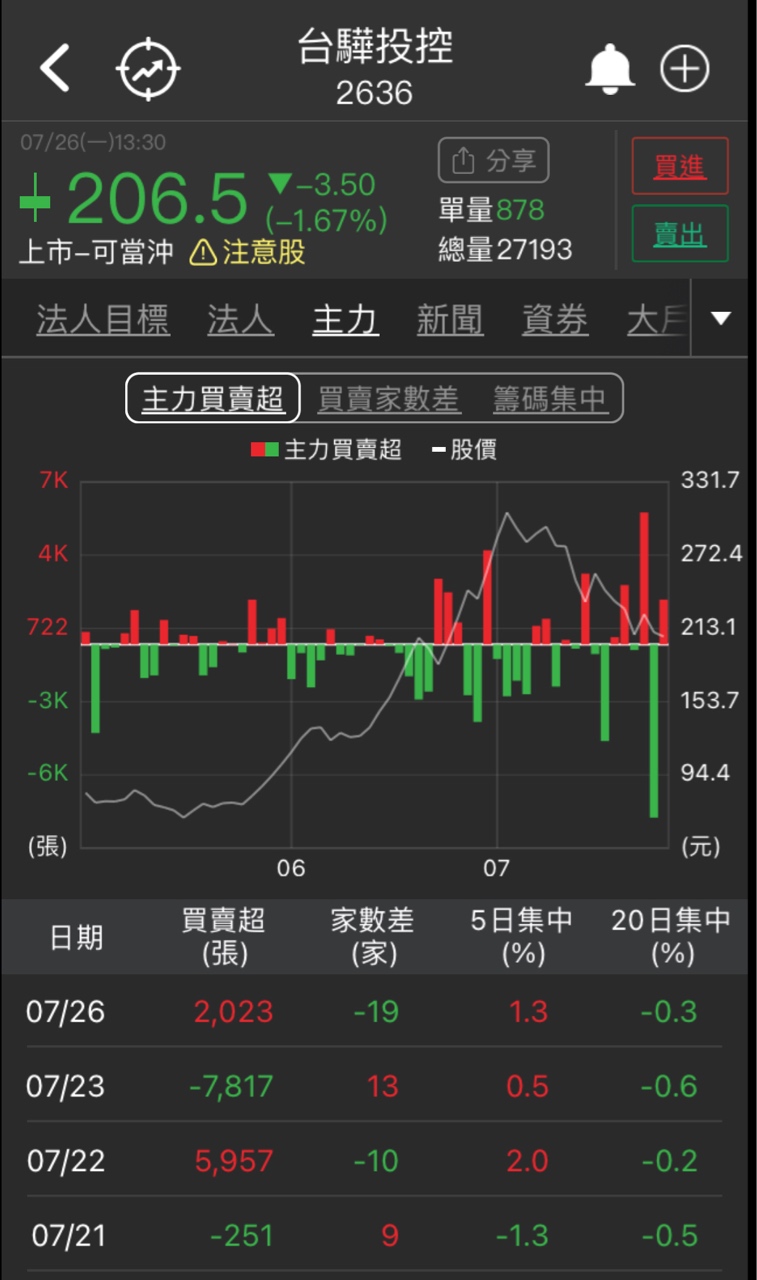Open the 新聞 news tab
757x1280 pixels.
(x=450, y=320)
